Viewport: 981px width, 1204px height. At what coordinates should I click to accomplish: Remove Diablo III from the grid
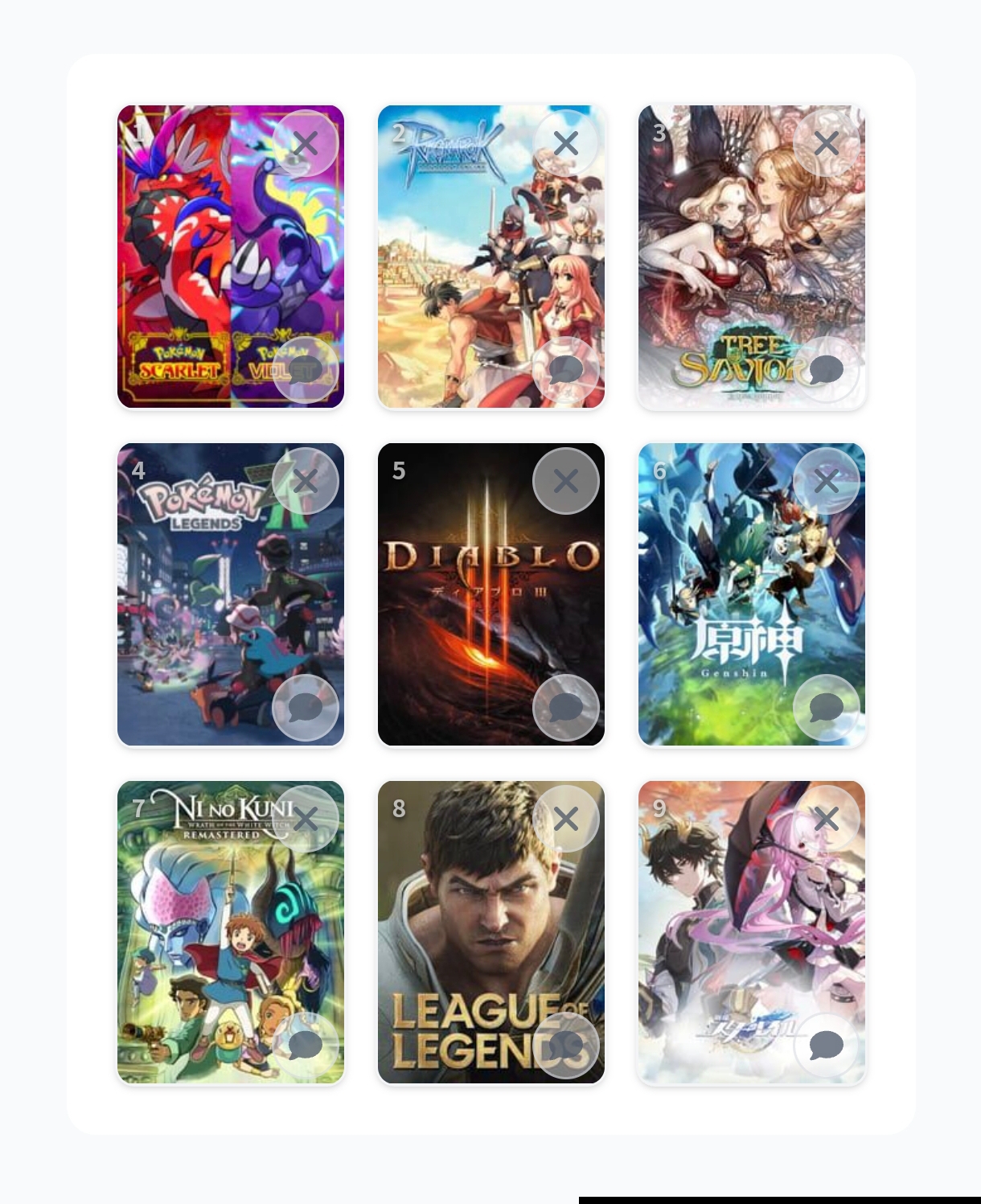tap(566, 482)
